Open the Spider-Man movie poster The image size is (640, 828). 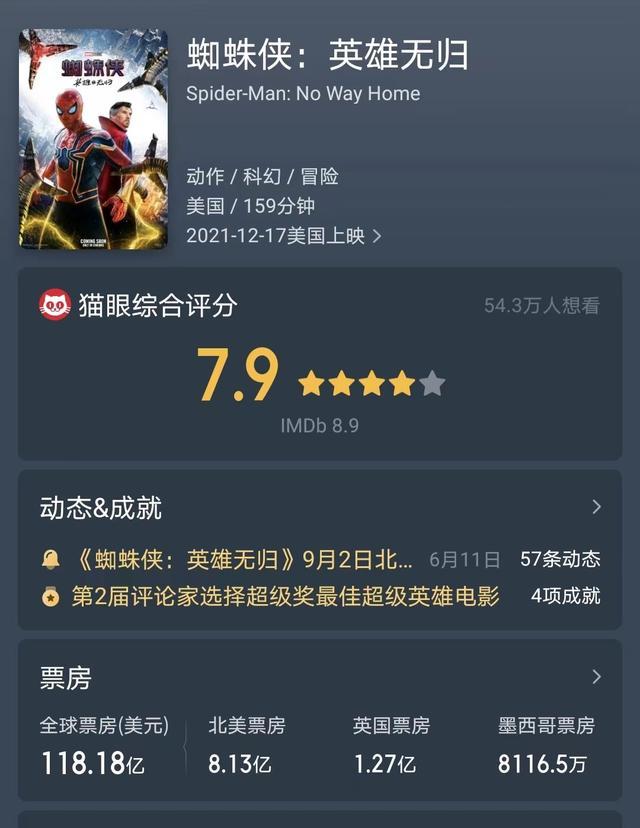pyautogui.click(x=93, y=138)
